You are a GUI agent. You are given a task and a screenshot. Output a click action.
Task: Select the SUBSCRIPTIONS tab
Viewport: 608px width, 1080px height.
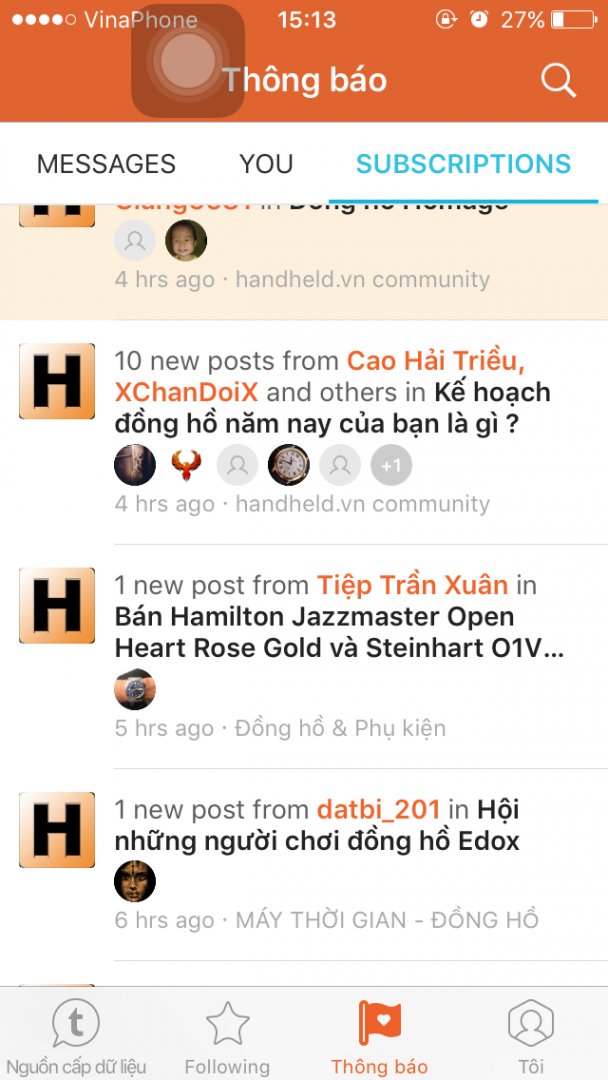click(463, 164)
